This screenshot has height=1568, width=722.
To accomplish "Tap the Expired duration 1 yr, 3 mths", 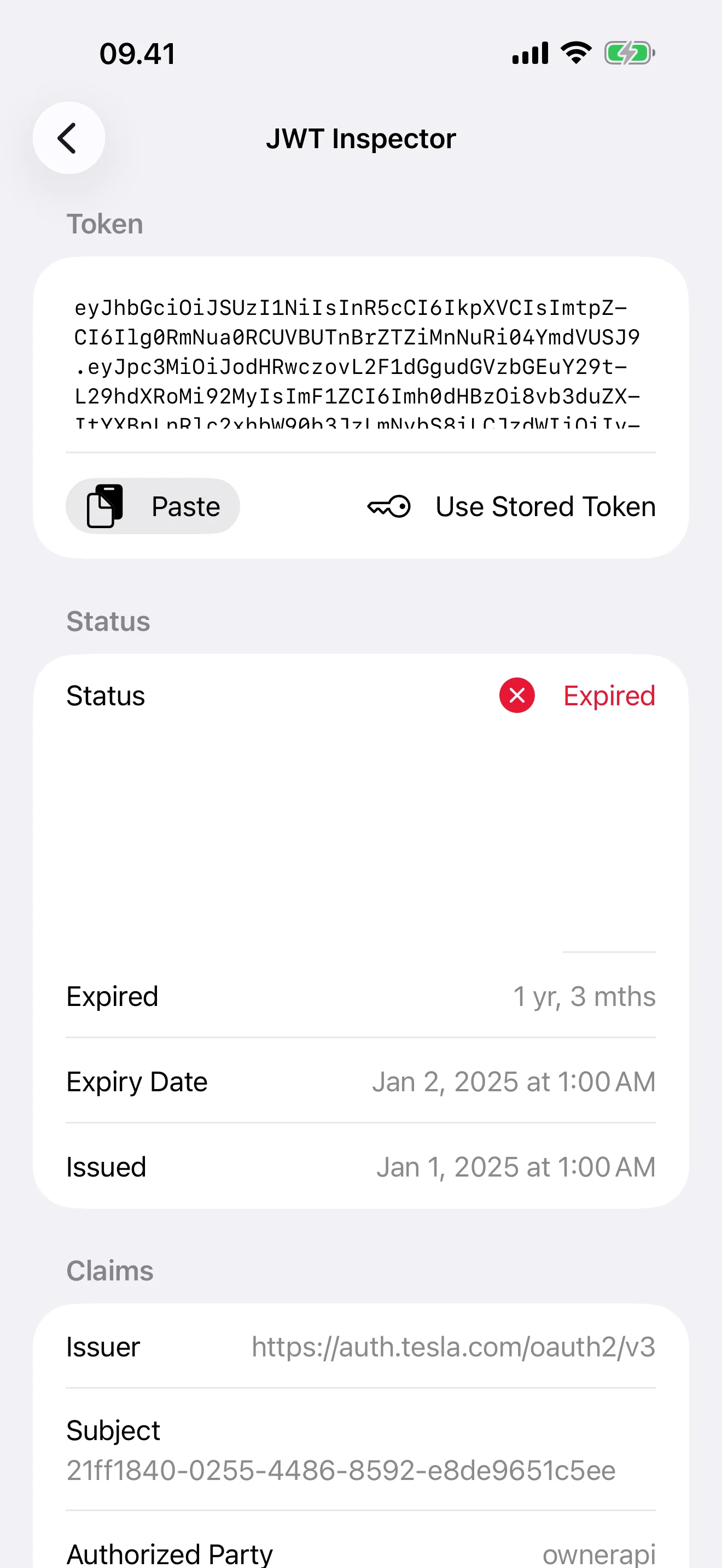I will pos(584,996).
